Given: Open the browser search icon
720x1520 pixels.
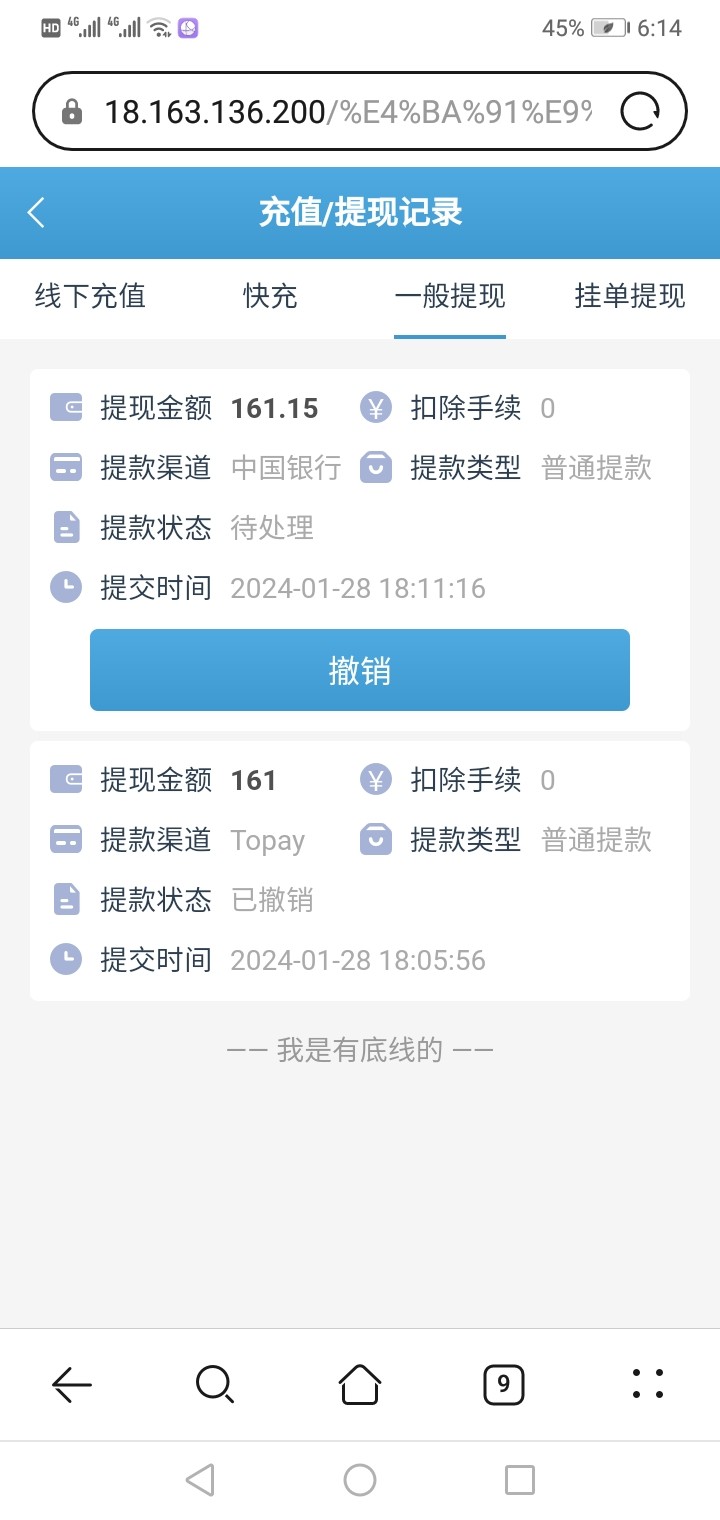Looking at the screenshot, I should pos(215,1385).
